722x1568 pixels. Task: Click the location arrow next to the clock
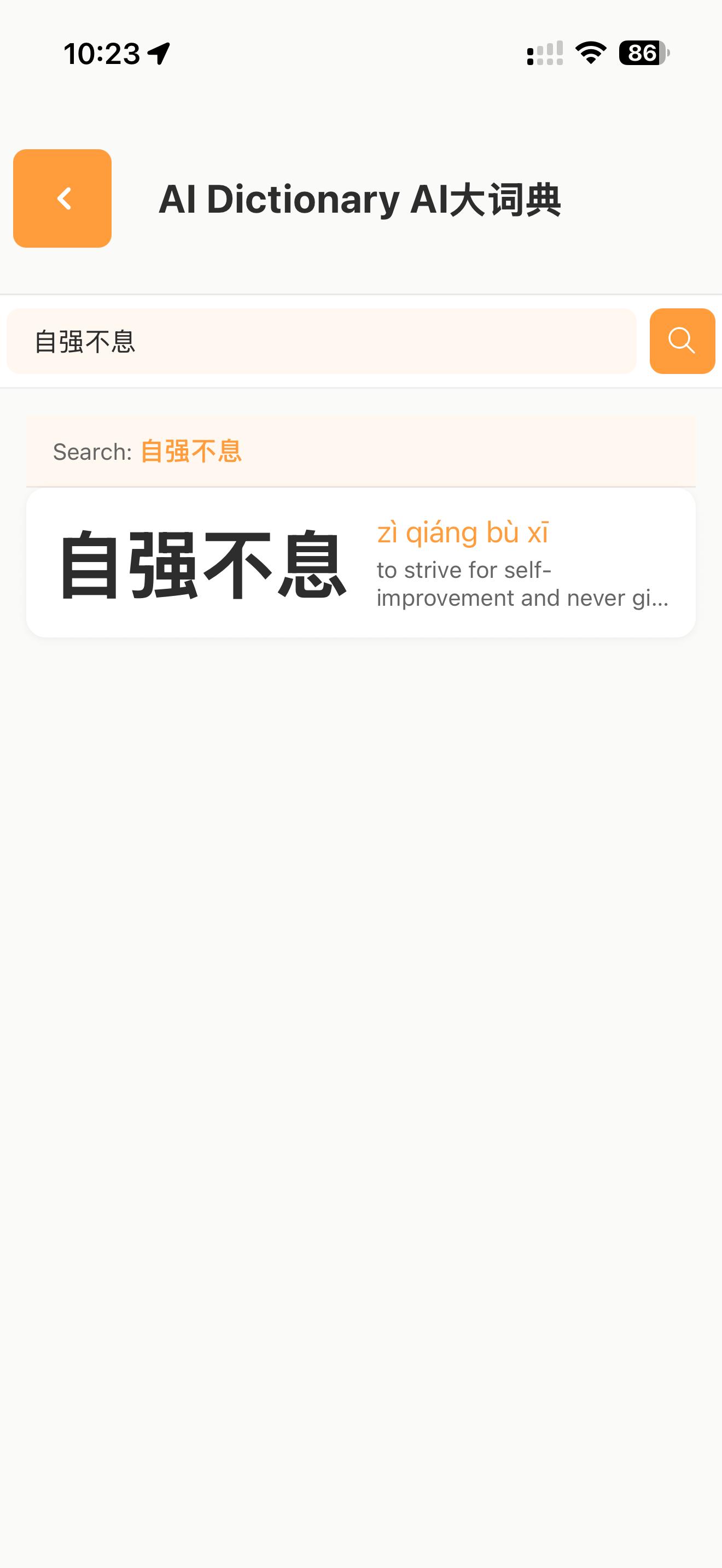pos(160,53)
